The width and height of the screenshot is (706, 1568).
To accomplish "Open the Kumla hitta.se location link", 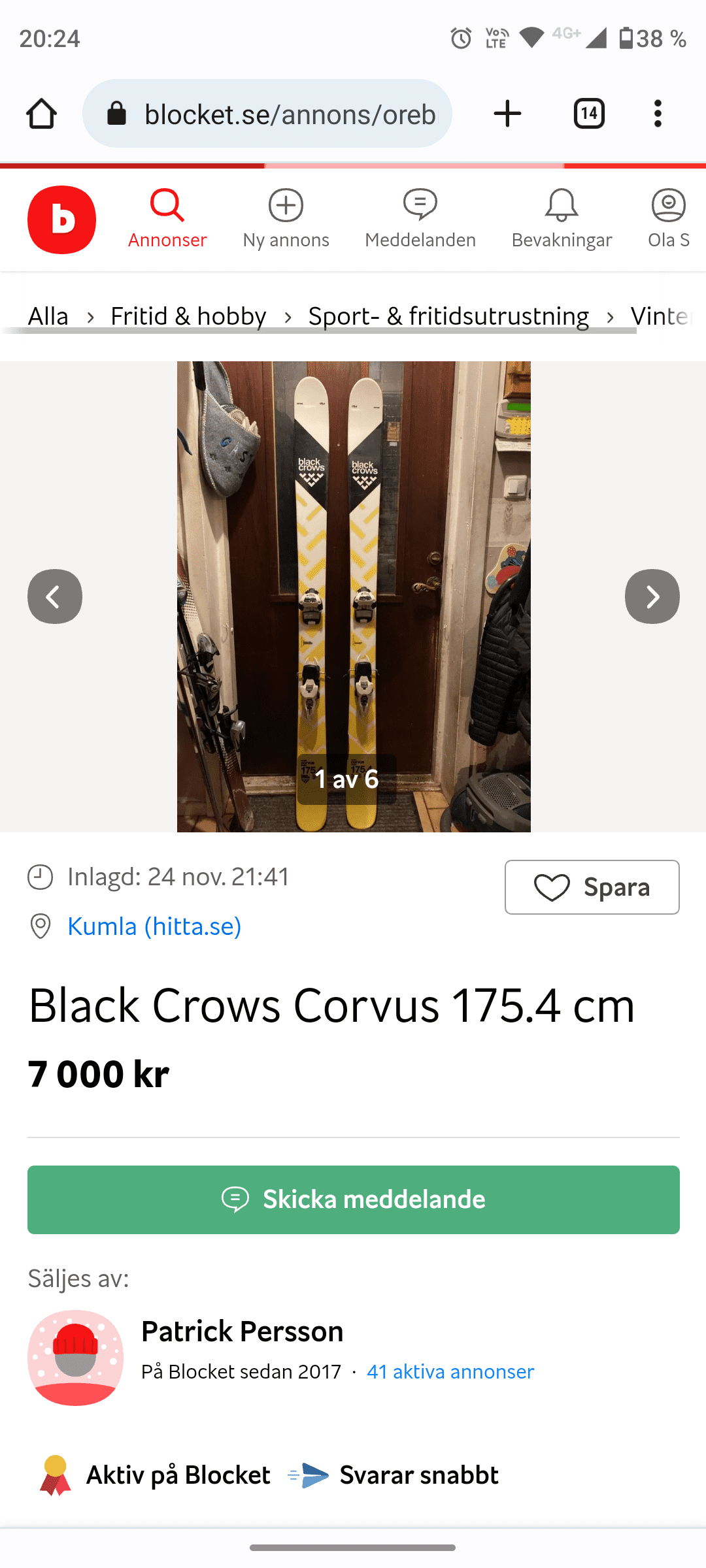I will tap(154, 926).
